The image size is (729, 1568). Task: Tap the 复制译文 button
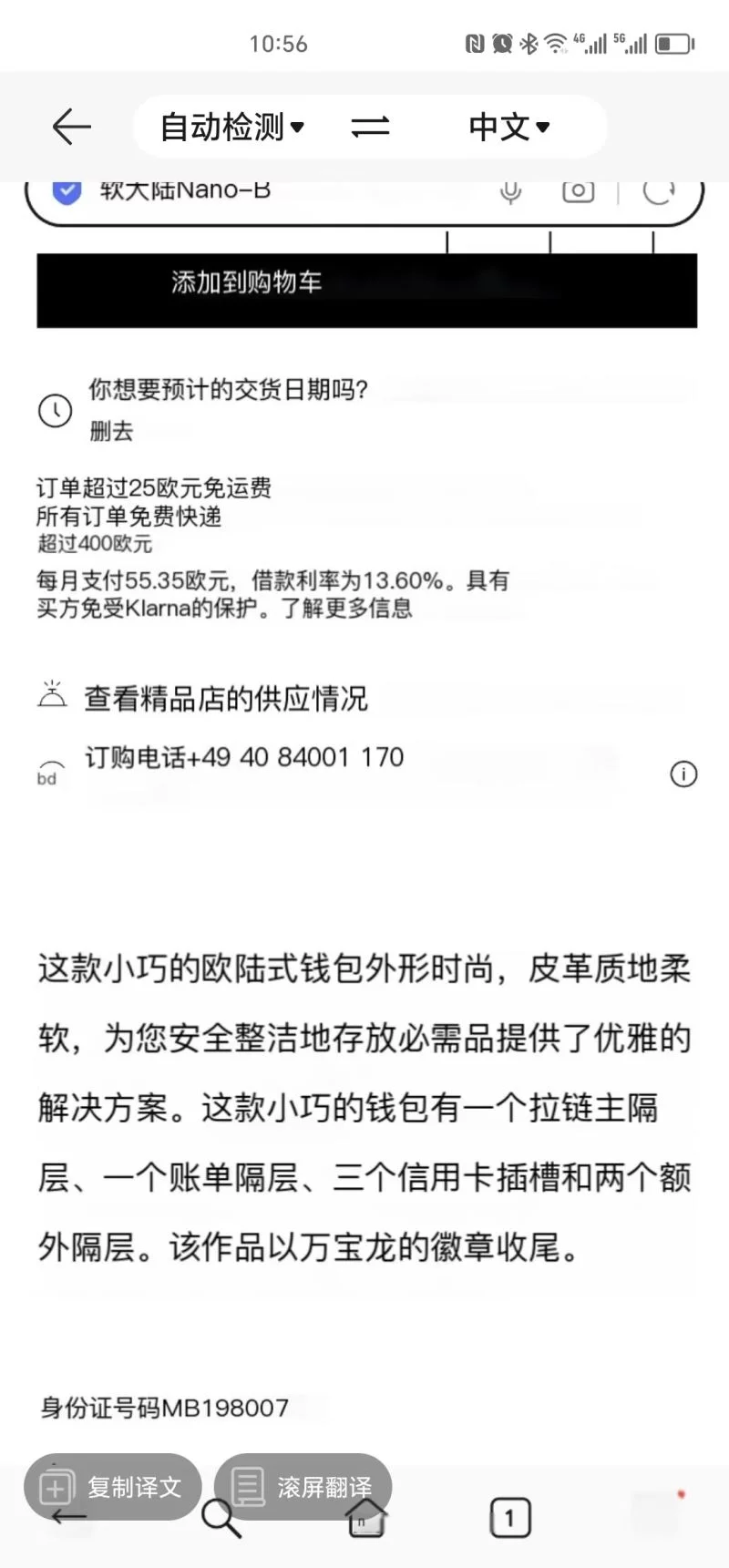(113, 1487)
